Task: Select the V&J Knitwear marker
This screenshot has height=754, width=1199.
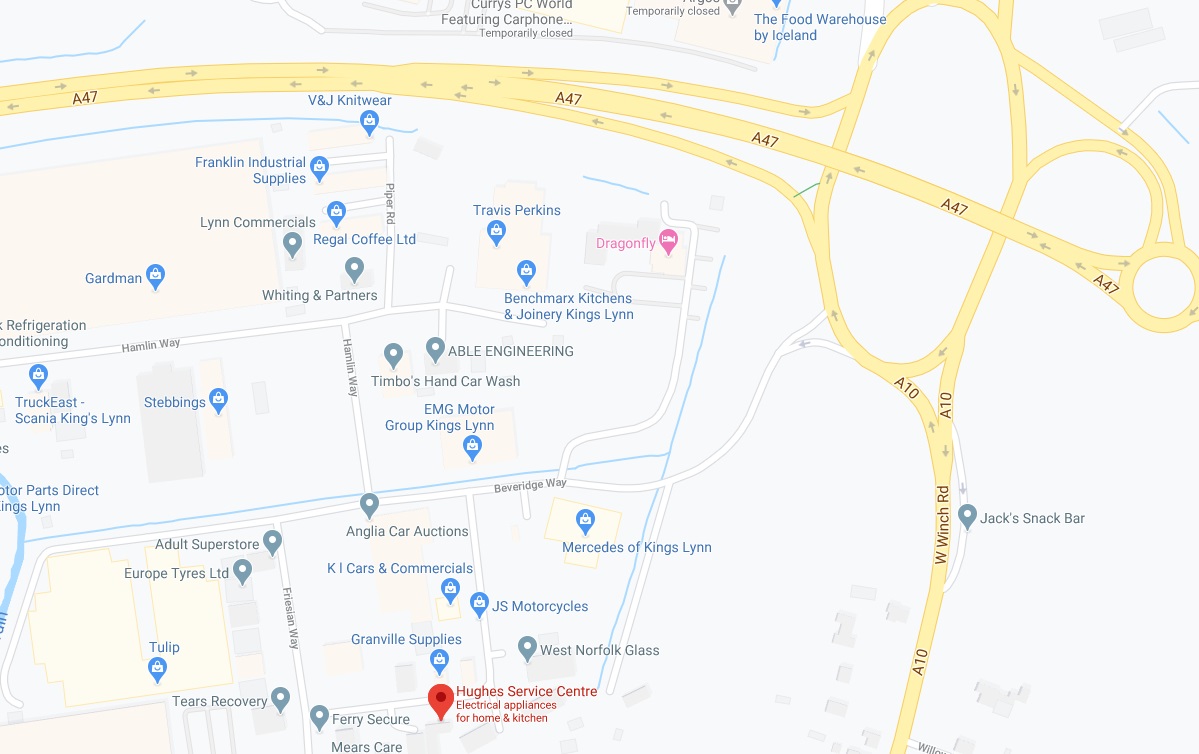Action: coord(369,122)
